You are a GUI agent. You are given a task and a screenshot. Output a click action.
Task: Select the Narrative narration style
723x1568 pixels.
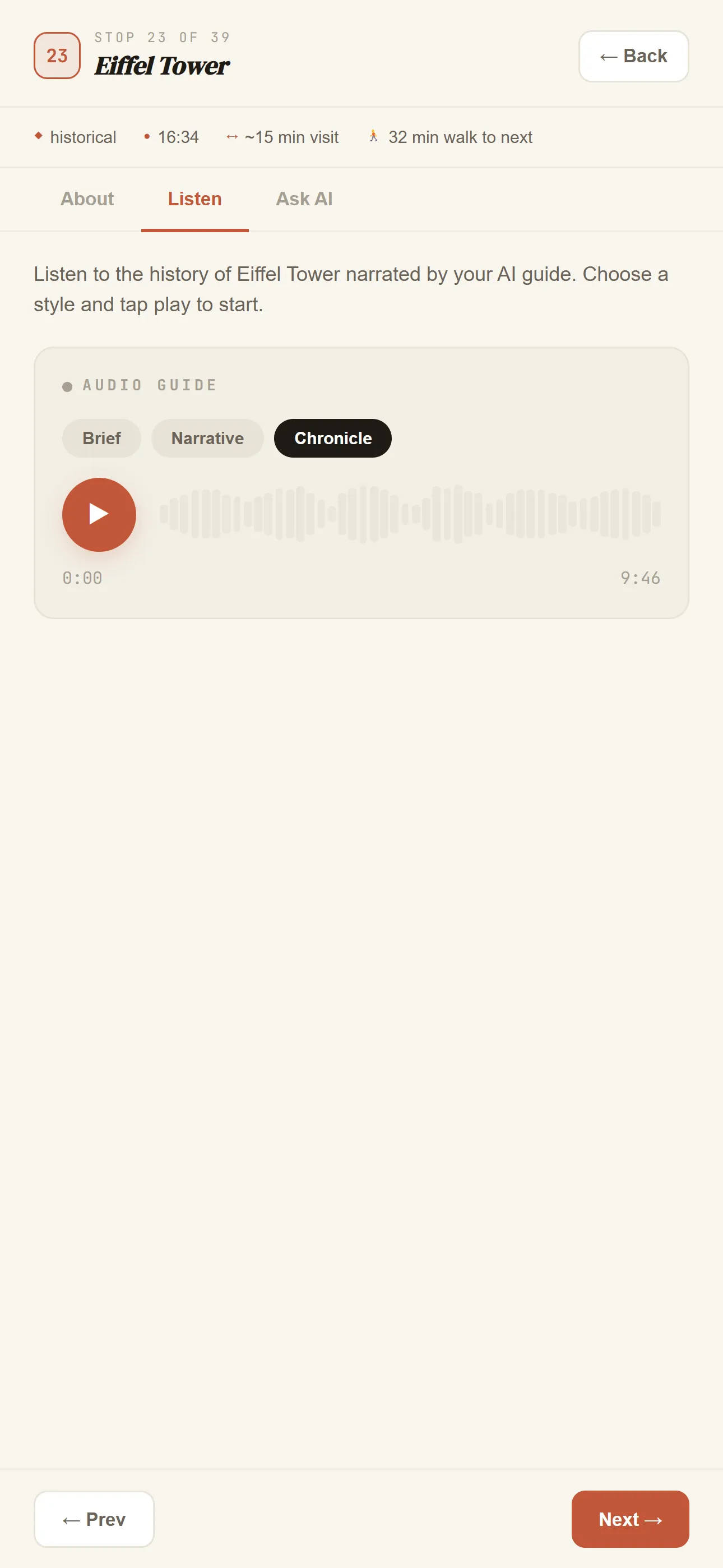tap(207, 437)
